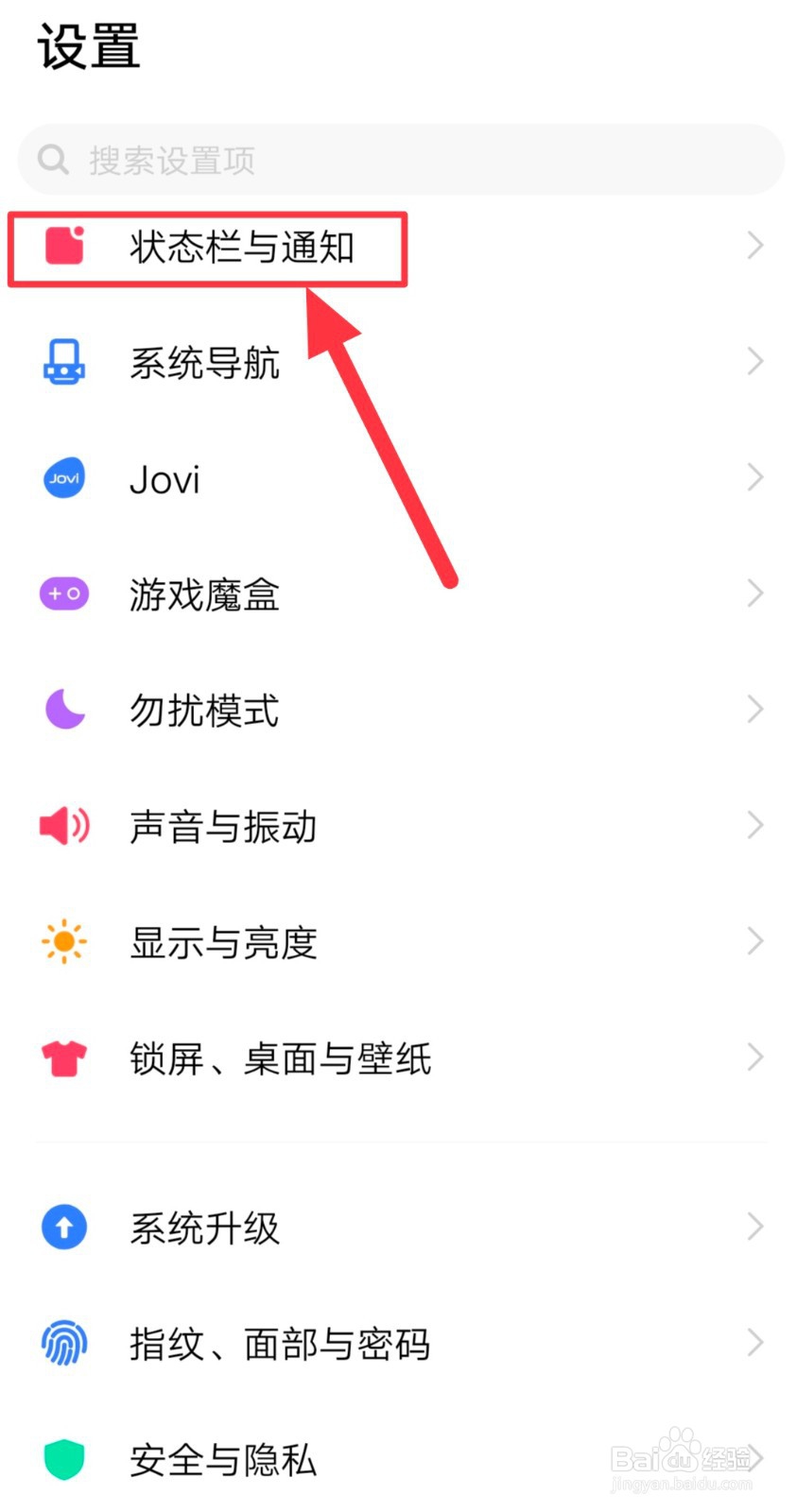Tap the speaker icon for Sound & Vibration
The image size is (797, 1512).
click(x=62, y=825)
